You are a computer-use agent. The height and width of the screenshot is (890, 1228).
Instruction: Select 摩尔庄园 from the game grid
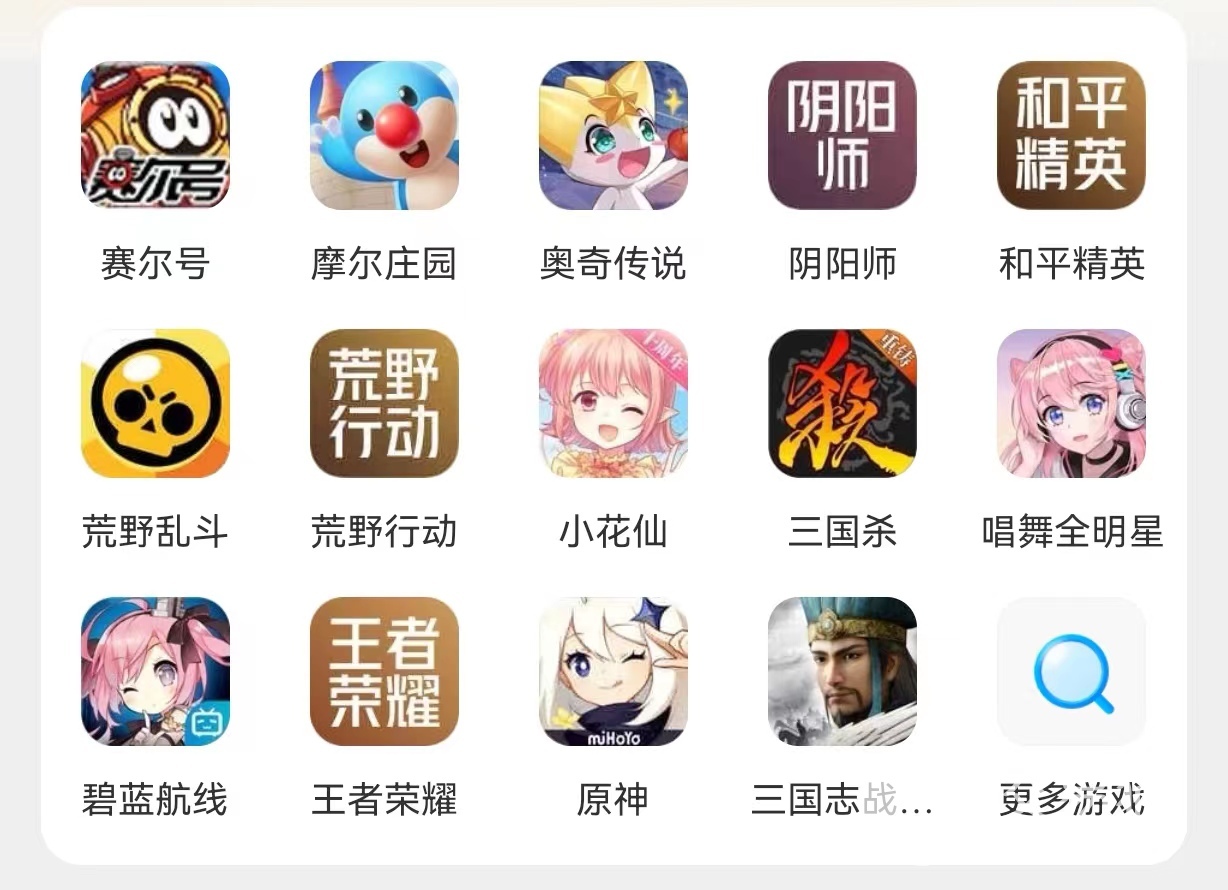click(384, 135)
